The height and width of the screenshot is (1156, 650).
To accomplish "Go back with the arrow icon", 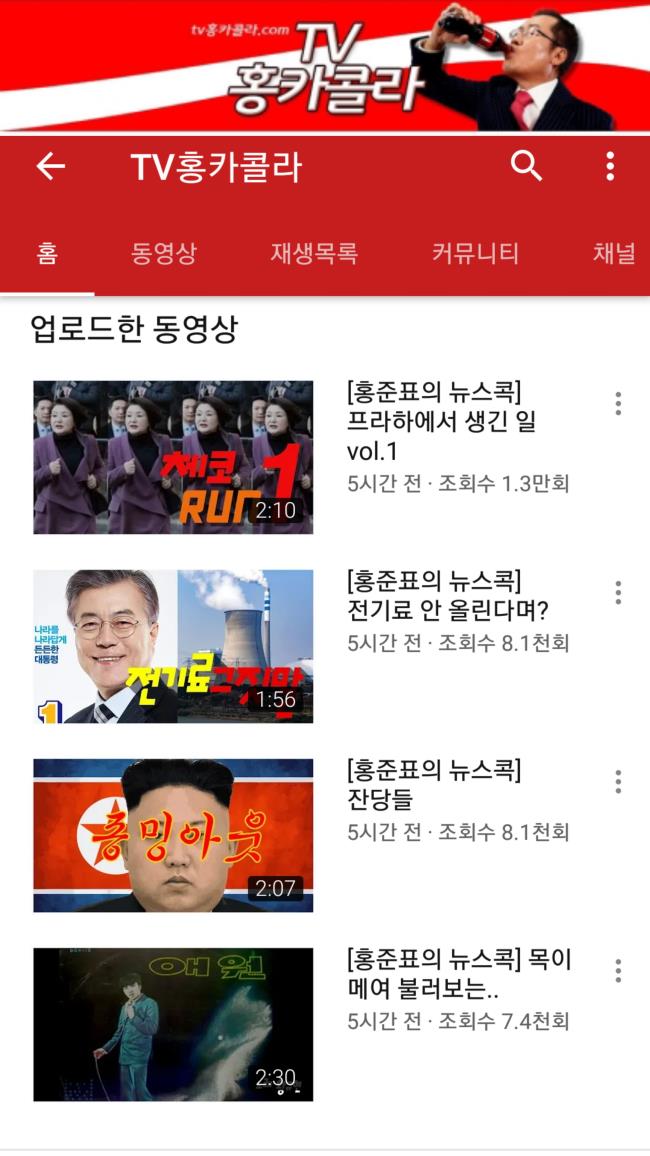I will point(50,167).
